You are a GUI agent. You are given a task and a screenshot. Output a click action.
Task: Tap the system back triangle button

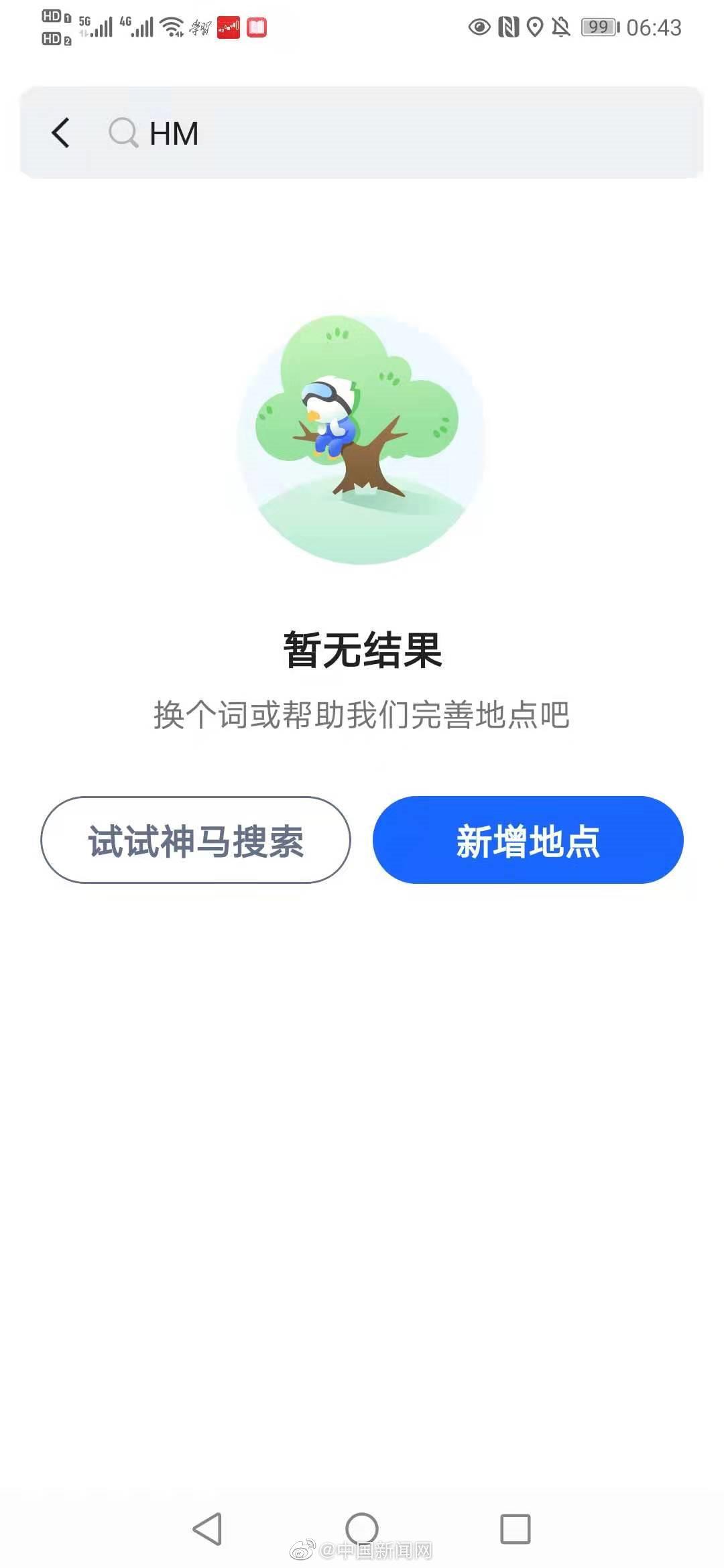[x=207, y=1529]
